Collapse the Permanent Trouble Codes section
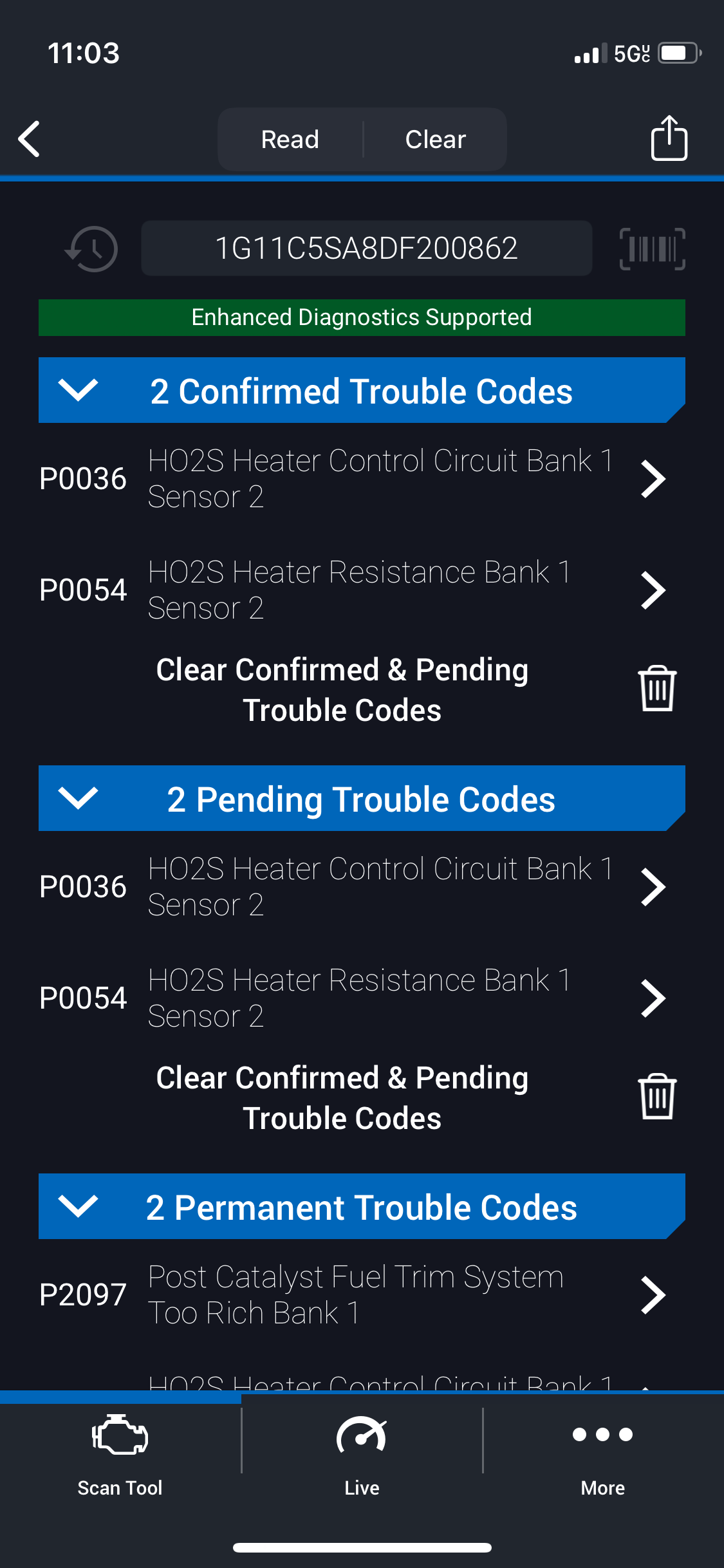Image resolution: width=724 pixels, height=1568 pixels. pos(78,1206)
